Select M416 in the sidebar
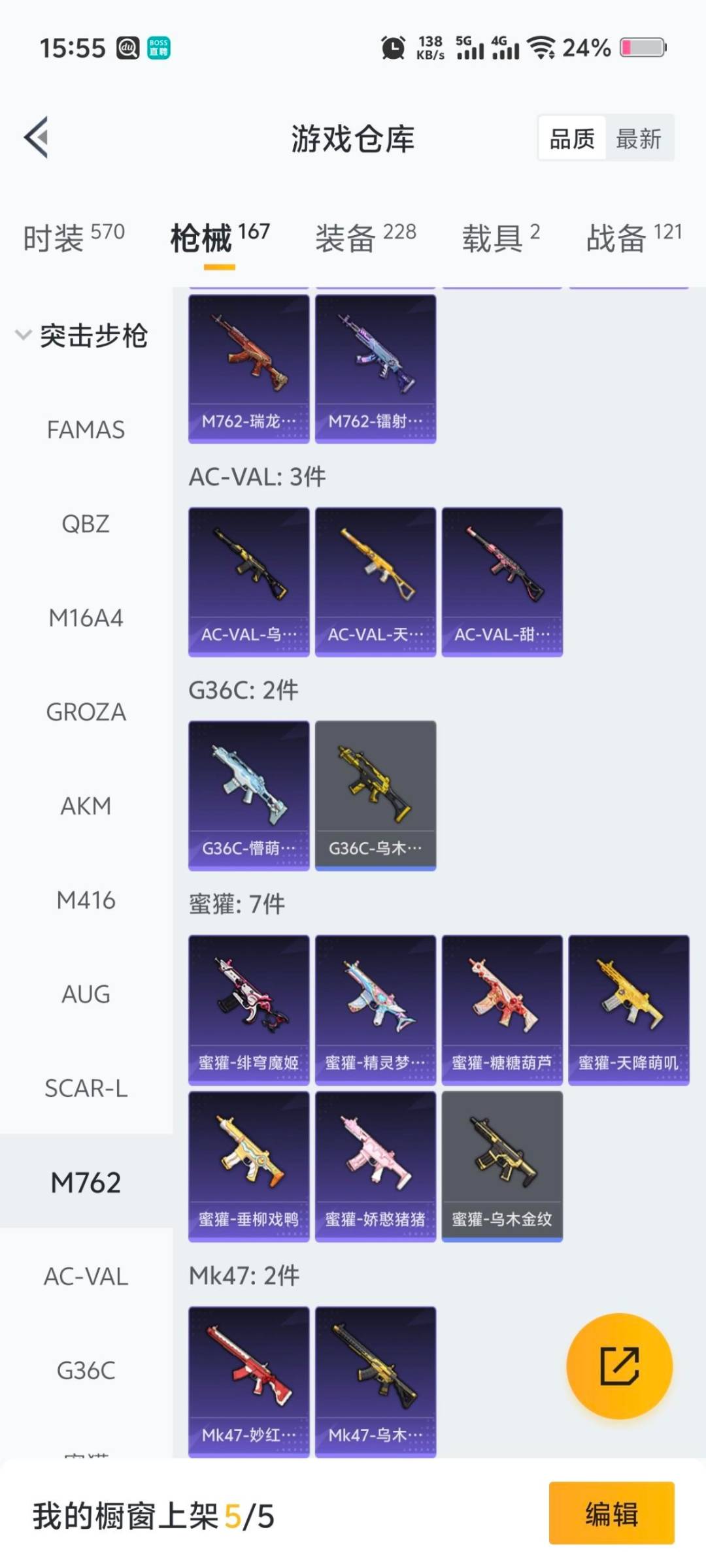706x1568 pixels. [x=86, y=900]
